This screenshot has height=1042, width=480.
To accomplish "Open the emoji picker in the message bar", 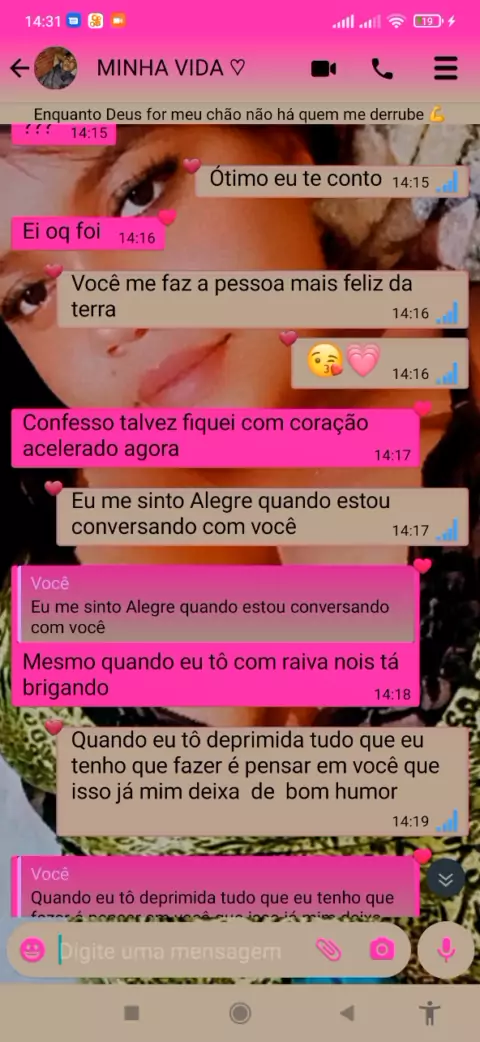I will (x=33, y=950).
